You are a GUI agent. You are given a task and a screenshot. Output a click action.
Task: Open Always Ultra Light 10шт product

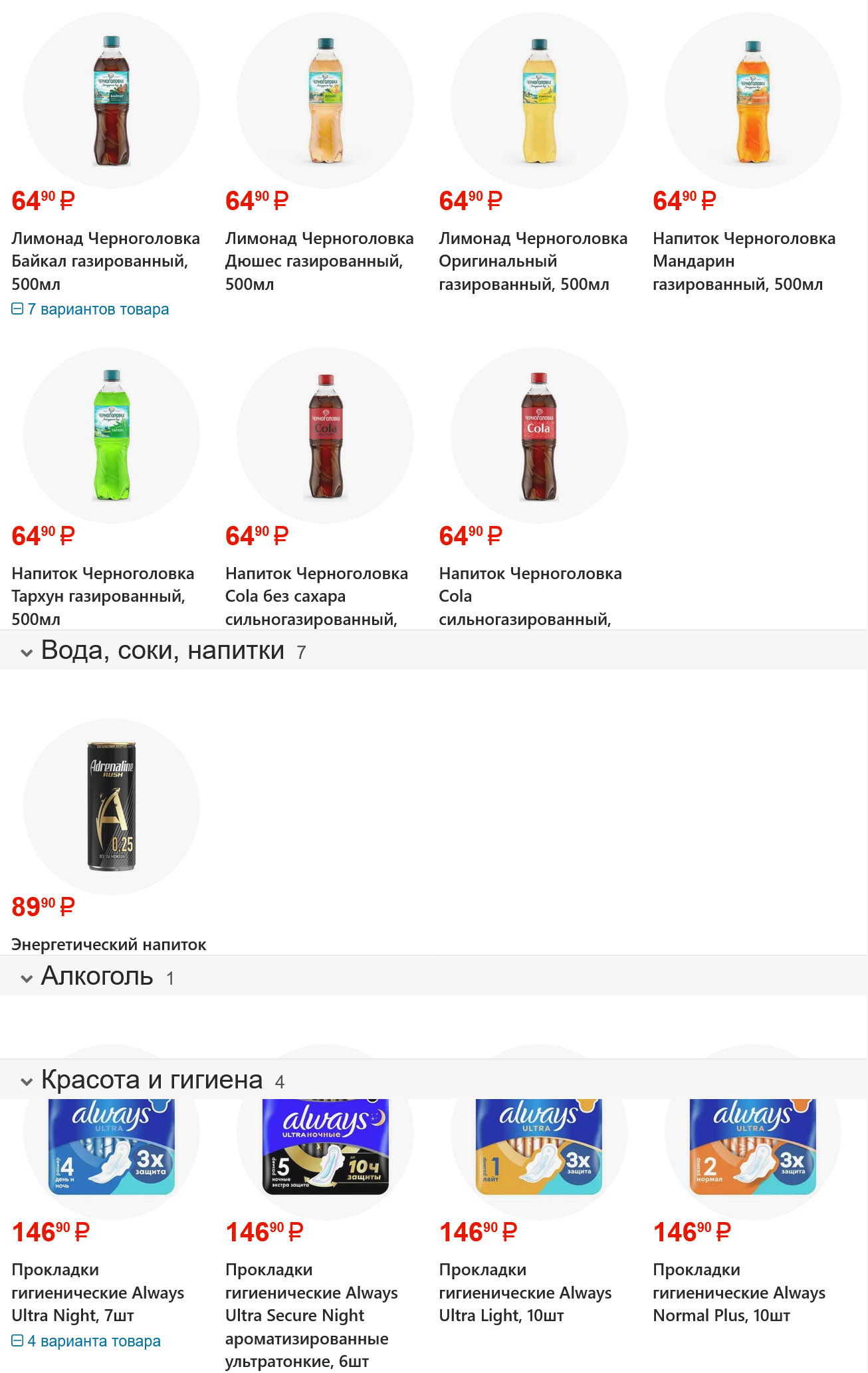coord(525,1292)
